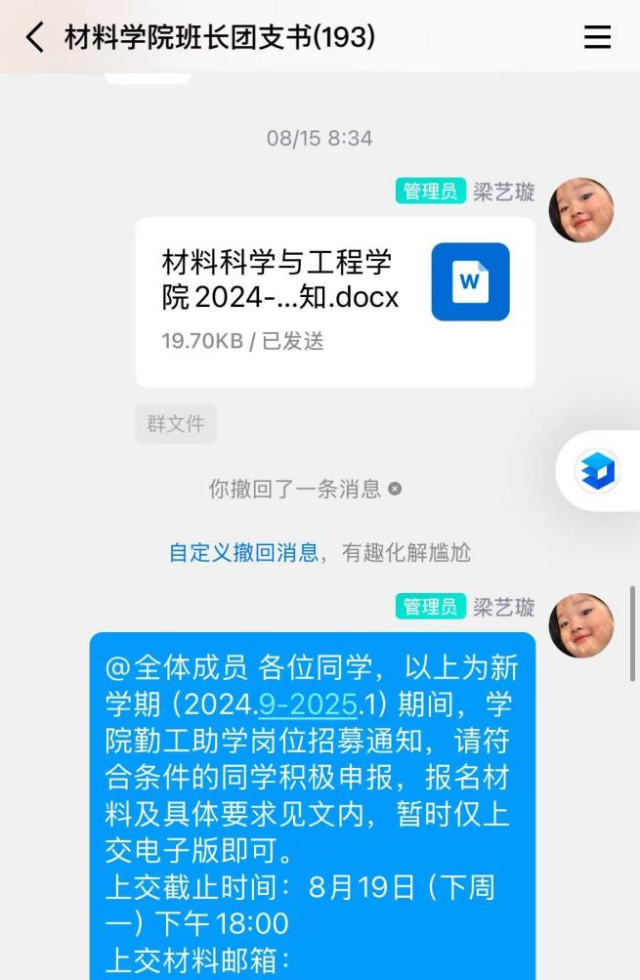Open the group chat menu
Screen dimensions: 640x980
(597, 38)
